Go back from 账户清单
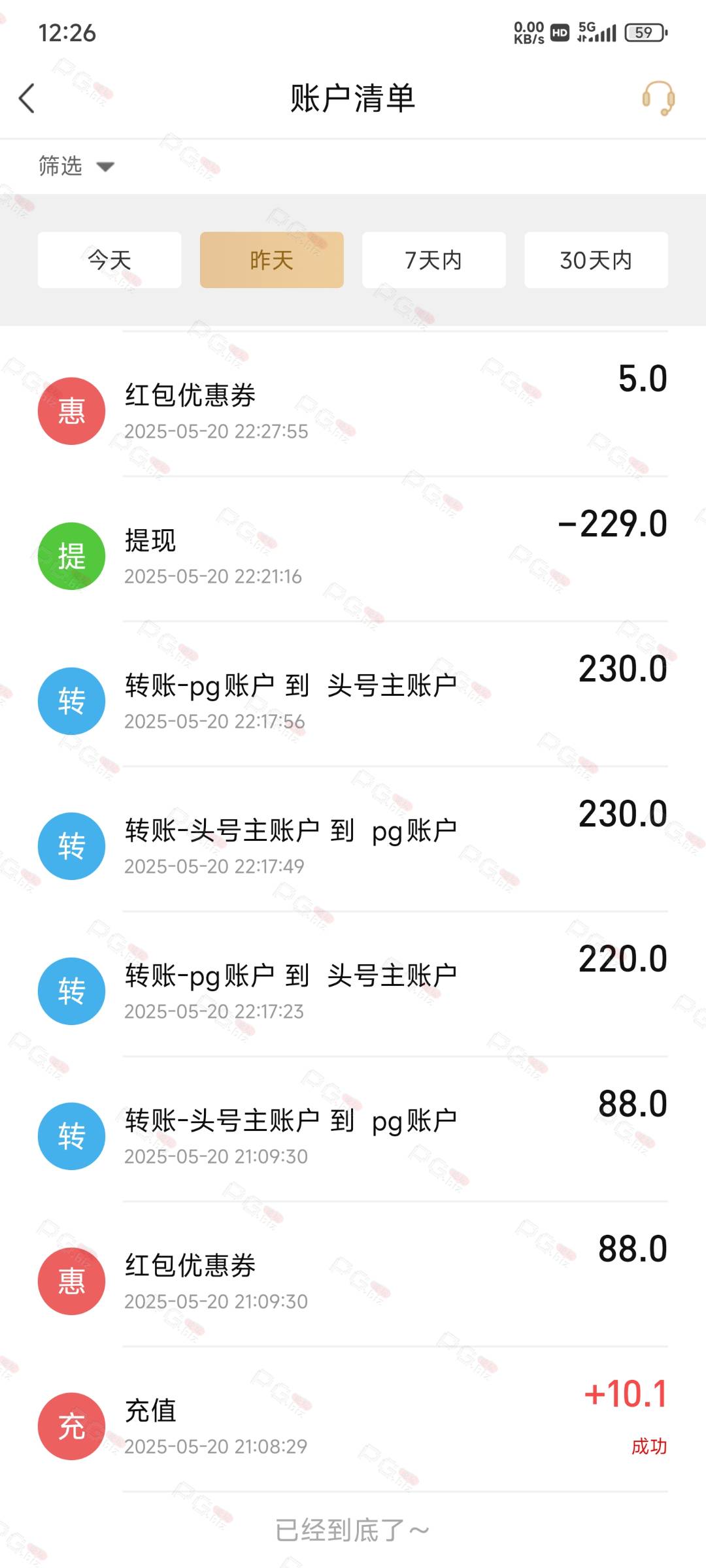This screenshot has height=1568, width=706. coord(27,99)
